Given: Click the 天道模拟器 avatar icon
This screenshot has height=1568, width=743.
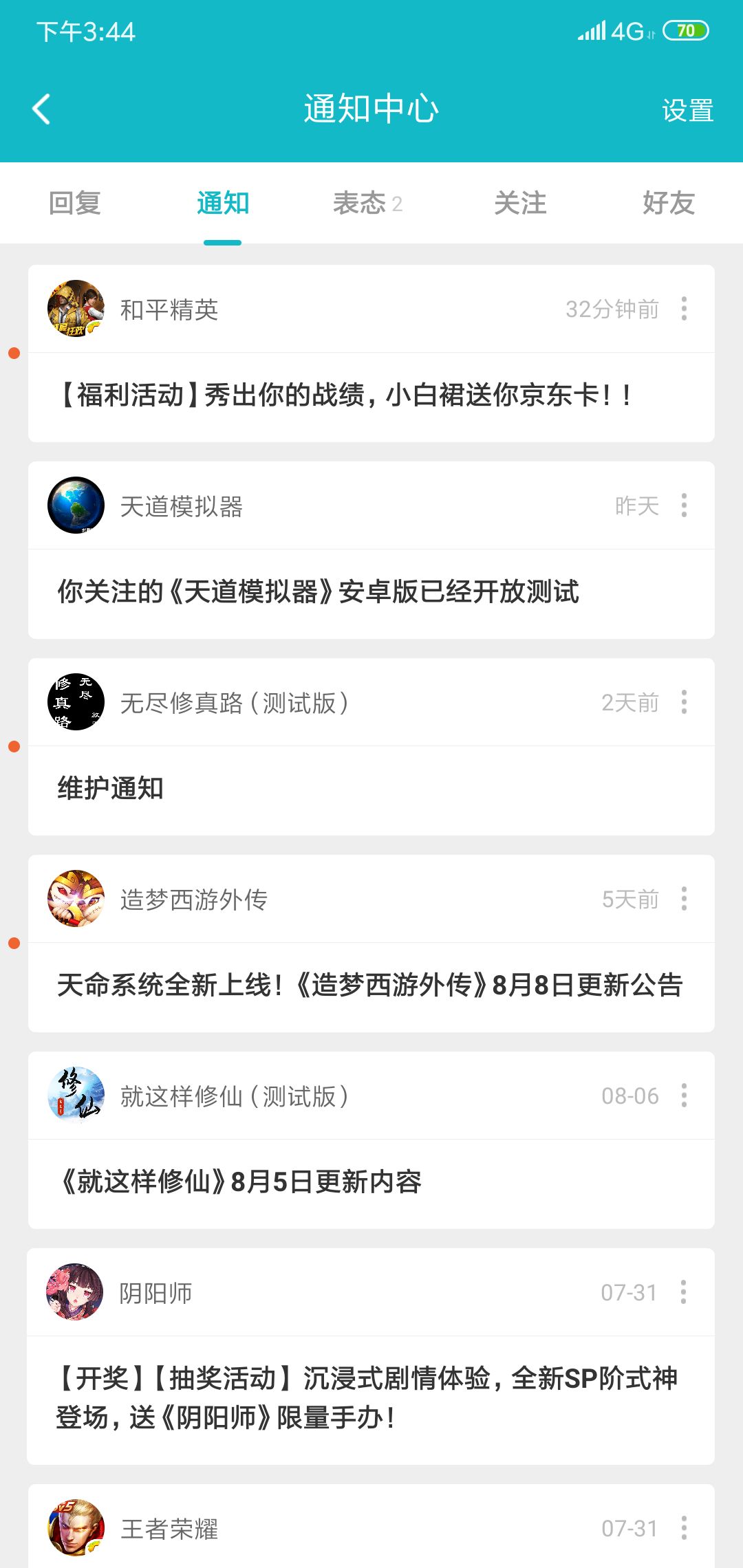Looking at the screenshot, I should click(x=74, y=505).
